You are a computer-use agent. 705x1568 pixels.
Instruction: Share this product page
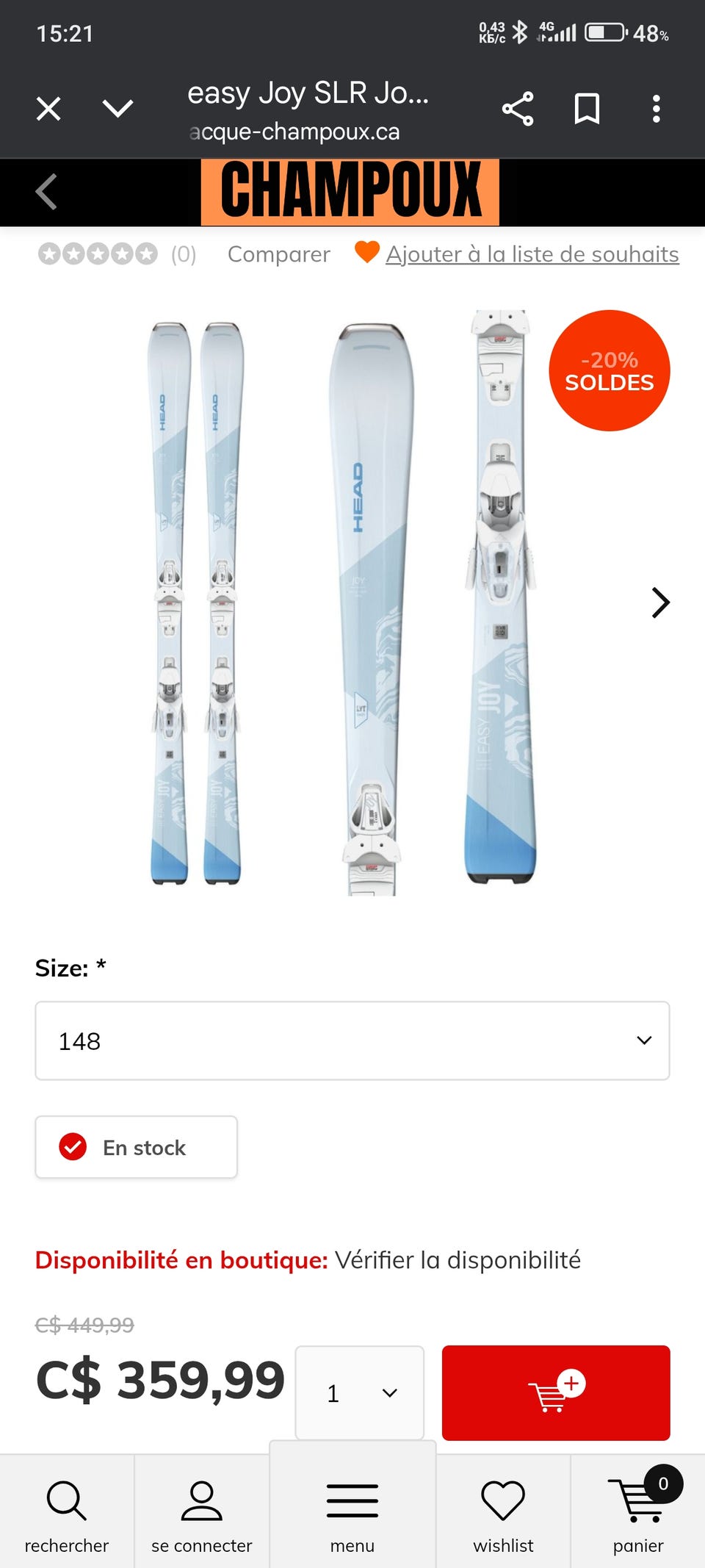pos(517,109)
